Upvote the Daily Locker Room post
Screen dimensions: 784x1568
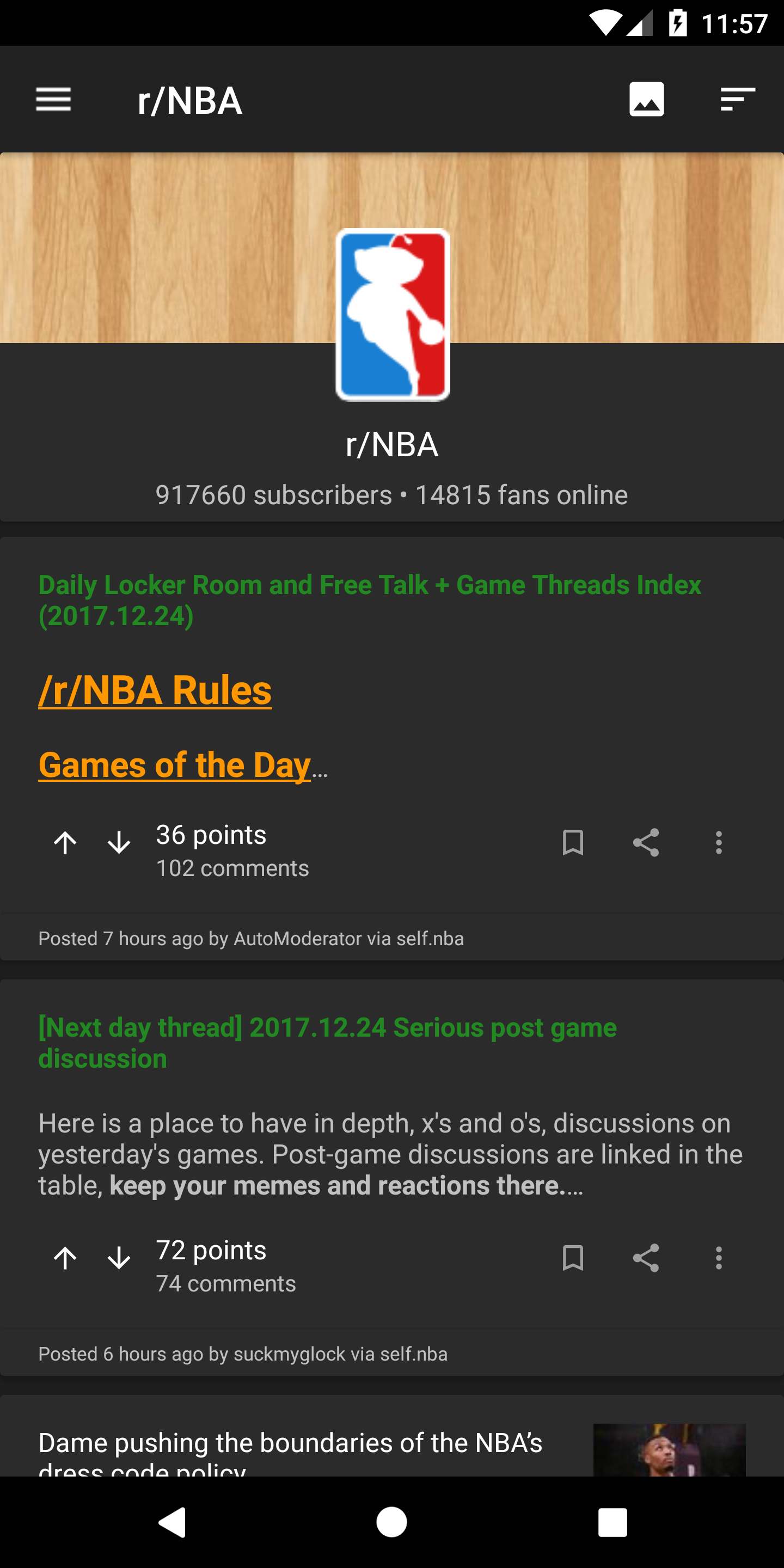coord(65,842)
